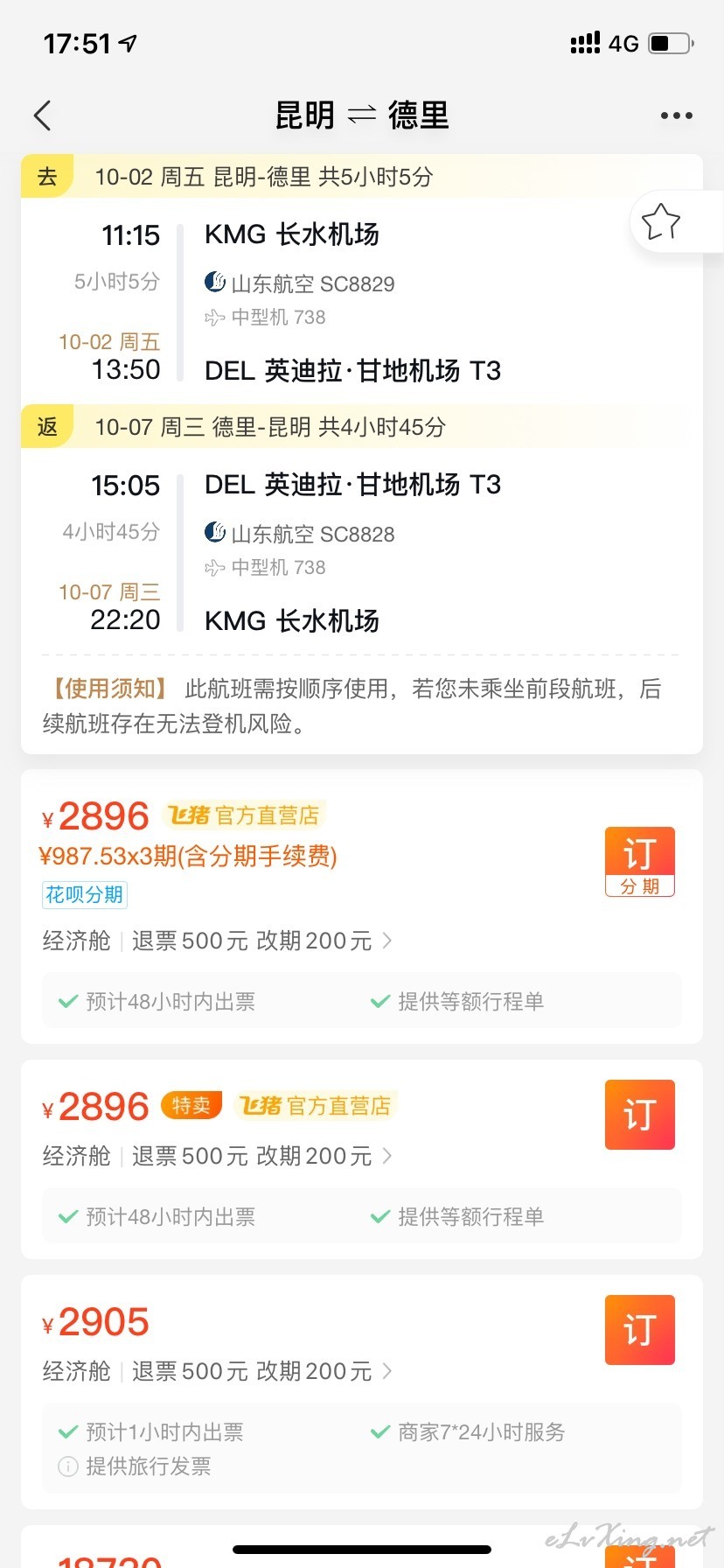Favorite this flight with the star icon
Image resolution: width=724 pixels, height=1568 pixels.
(x=661, y=221)
